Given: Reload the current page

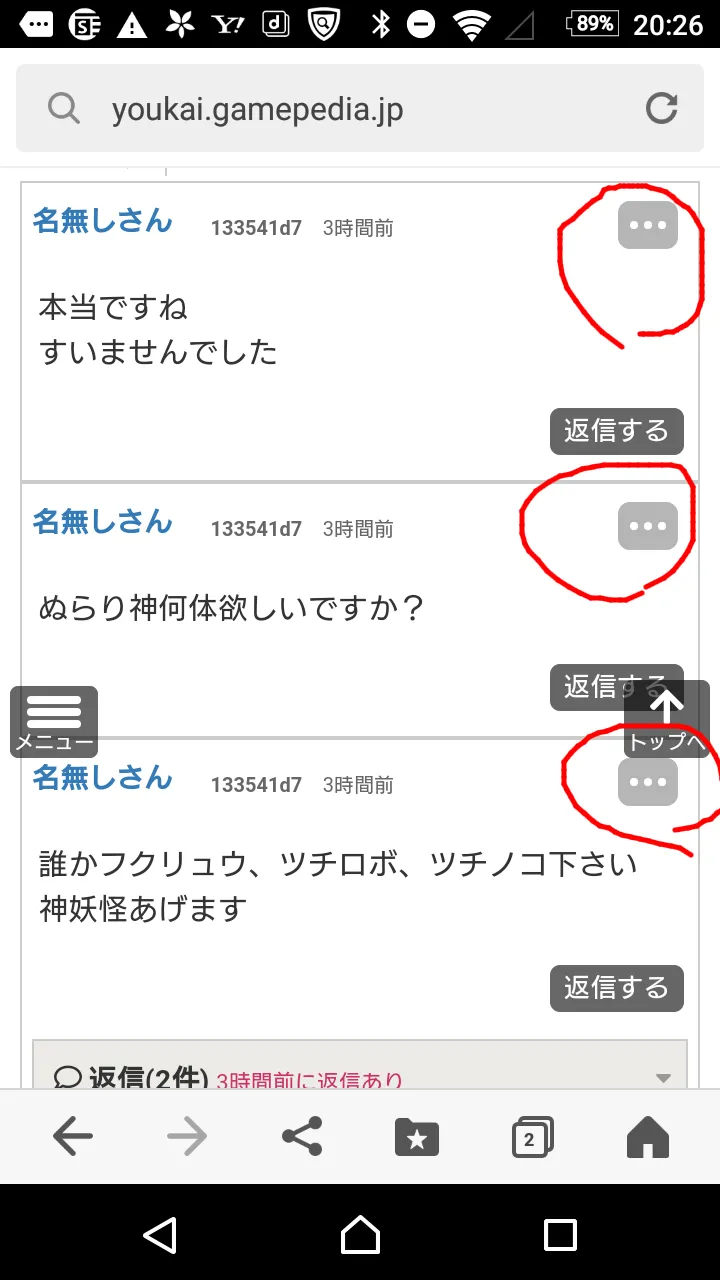Looking at the screenshot, I should click(x=662, y=108).
